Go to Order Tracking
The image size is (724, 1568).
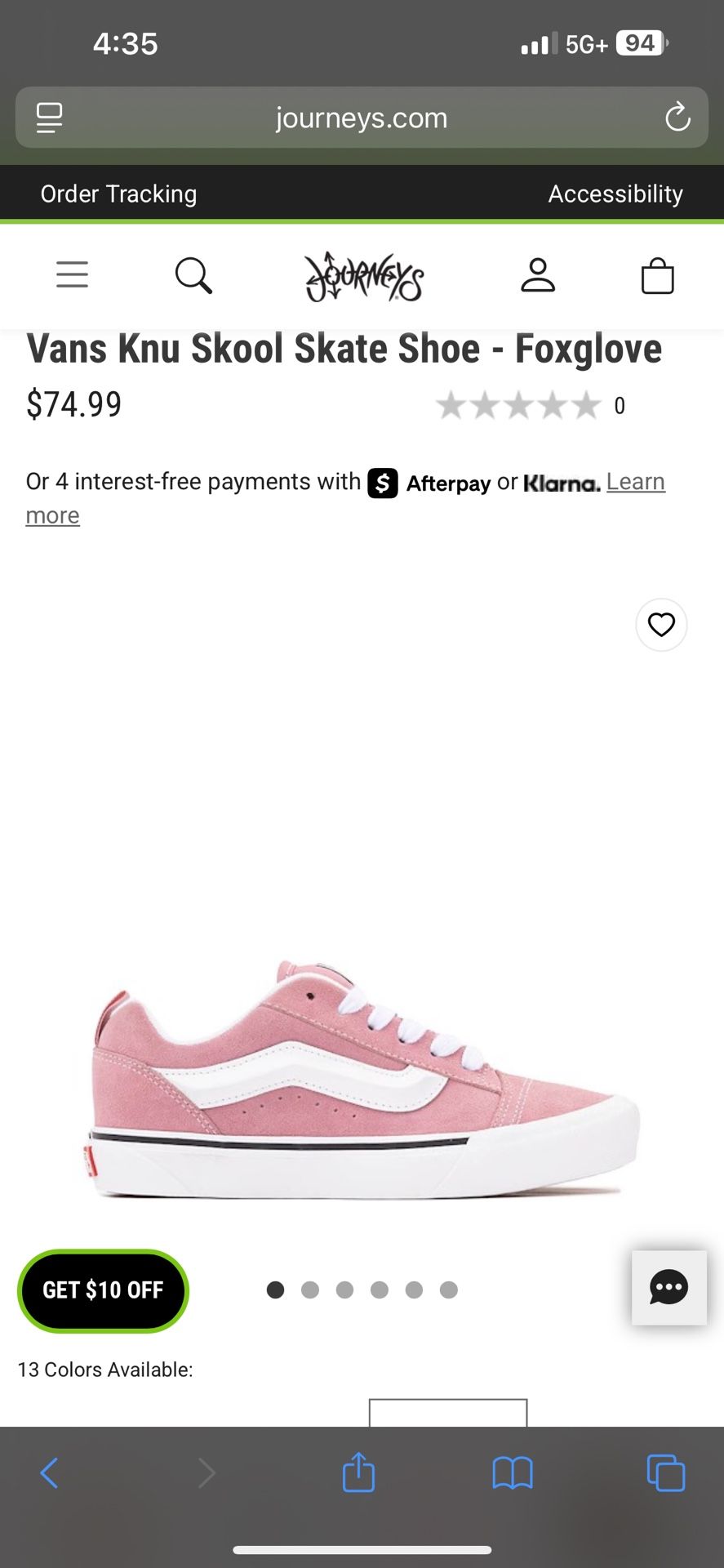point(118,194)
